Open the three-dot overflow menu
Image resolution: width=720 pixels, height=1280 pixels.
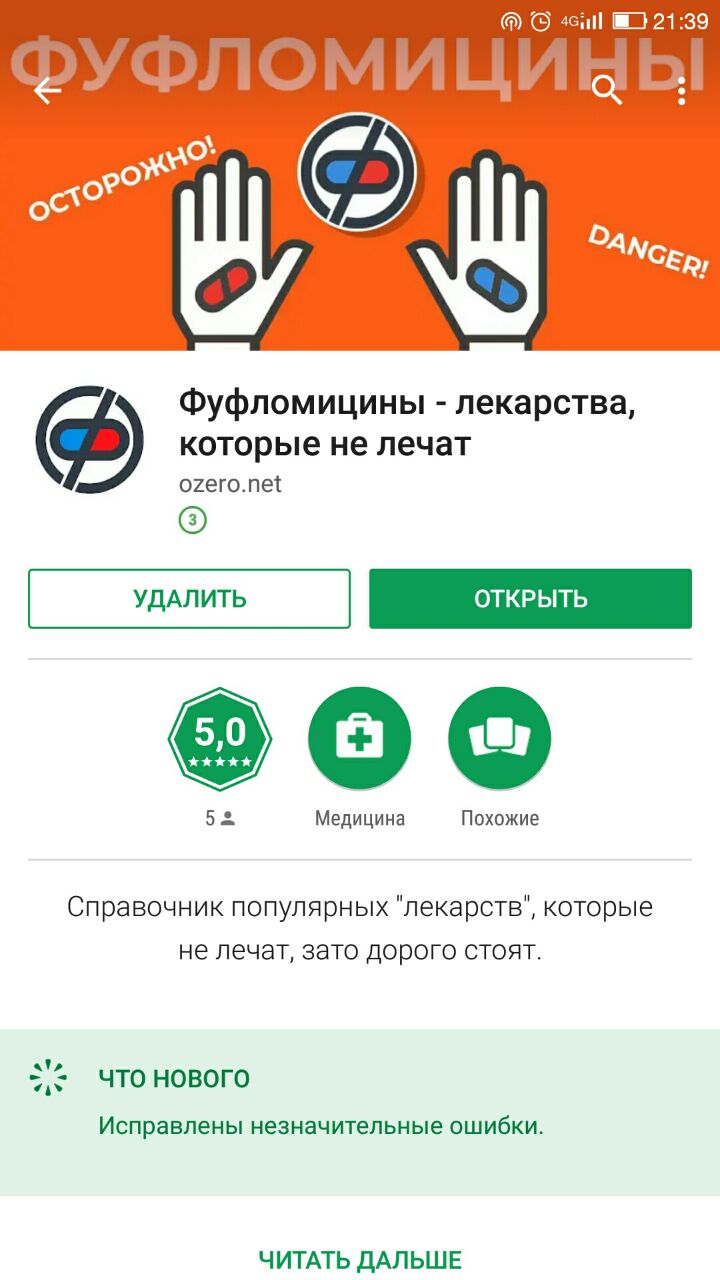click(681, 91)
